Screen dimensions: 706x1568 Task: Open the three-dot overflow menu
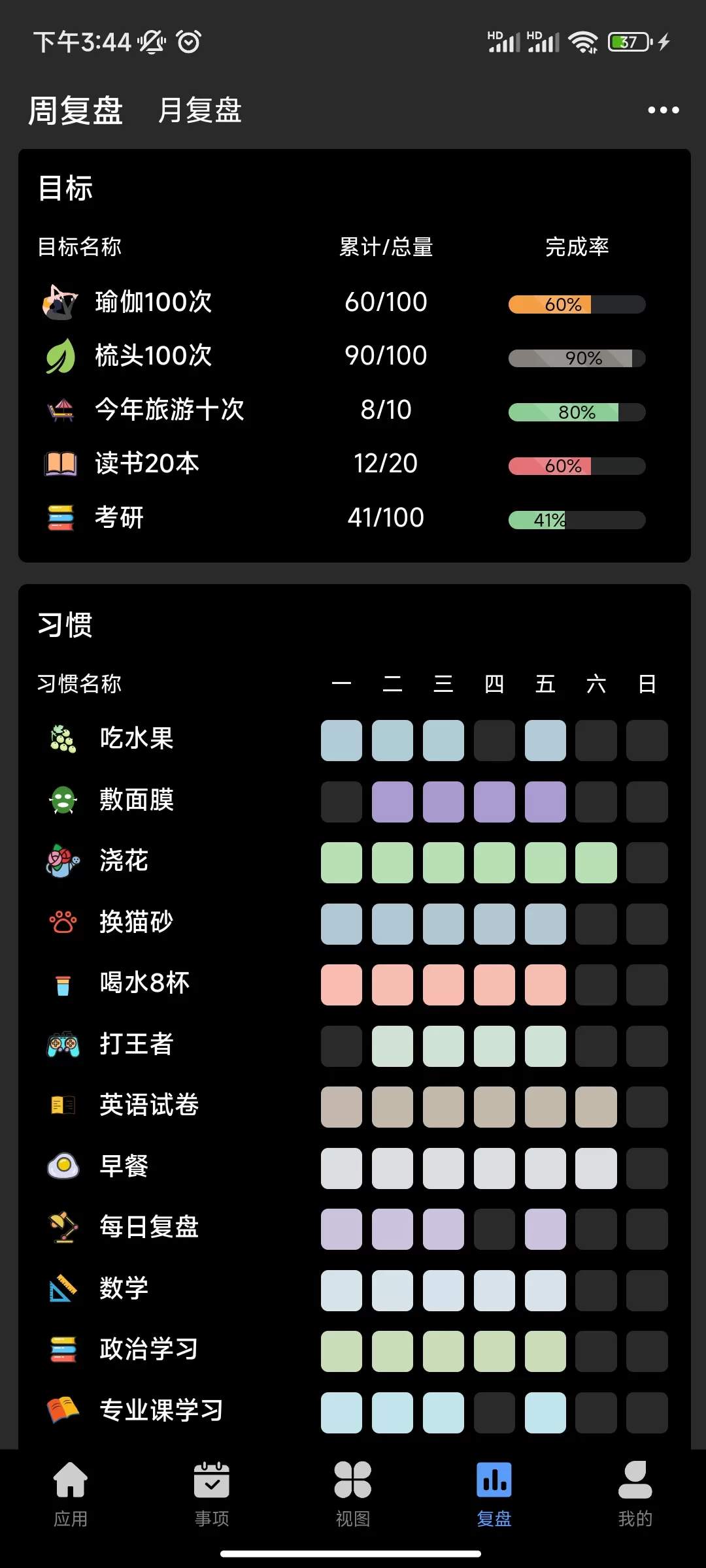tap(663, 110)
